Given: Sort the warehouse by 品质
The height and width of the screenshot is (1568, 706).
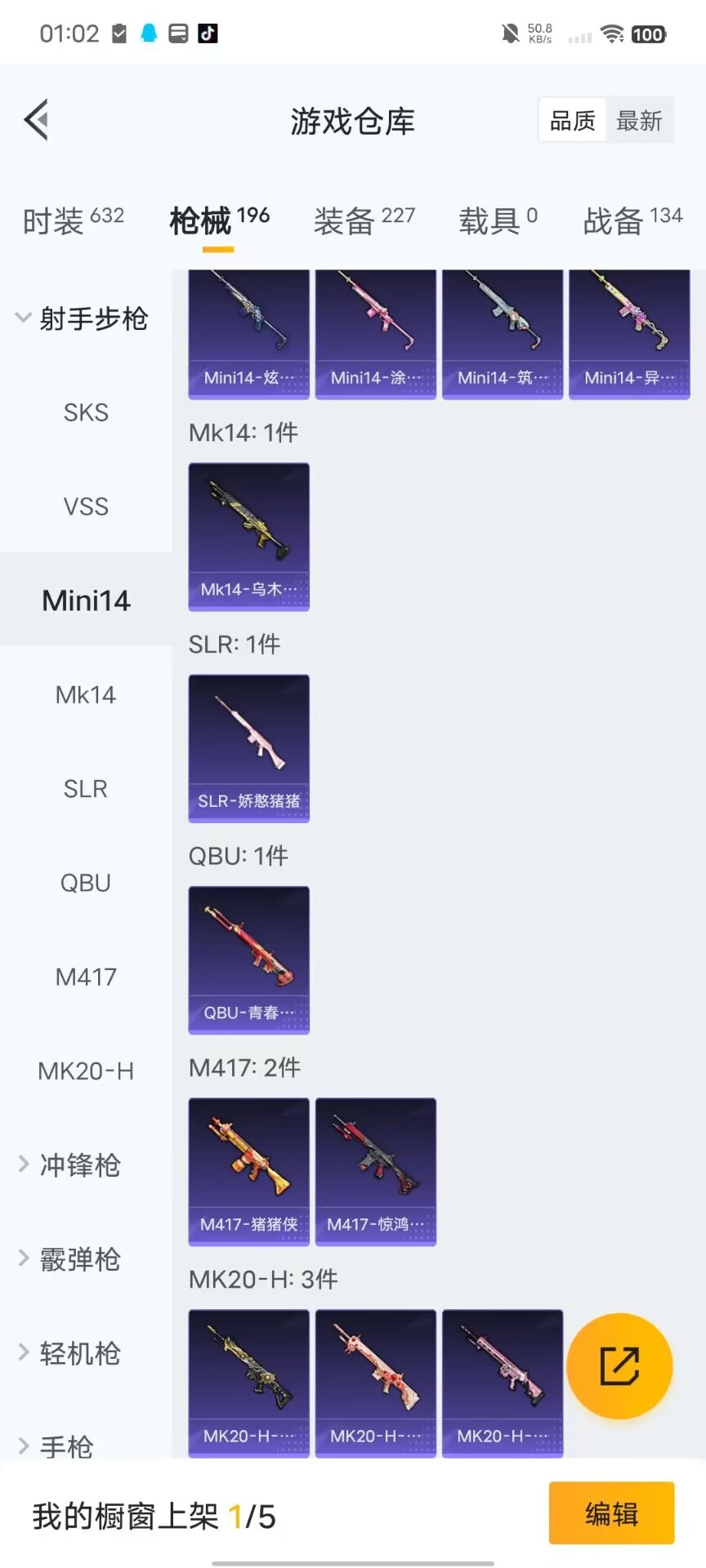Looking at the screenshot, I should coord(573,121).
